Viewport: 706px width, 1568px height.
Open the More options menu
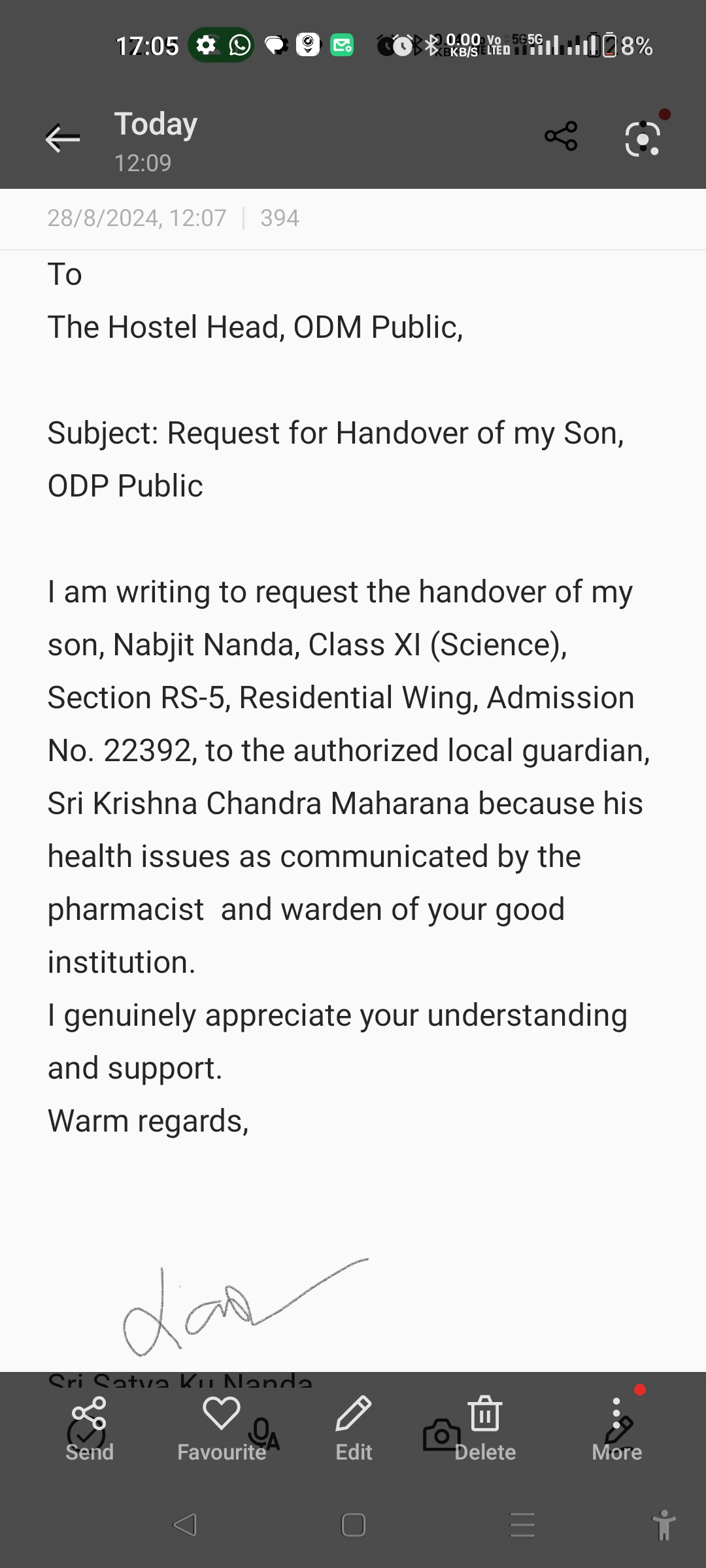click(x=616, y=1429)
